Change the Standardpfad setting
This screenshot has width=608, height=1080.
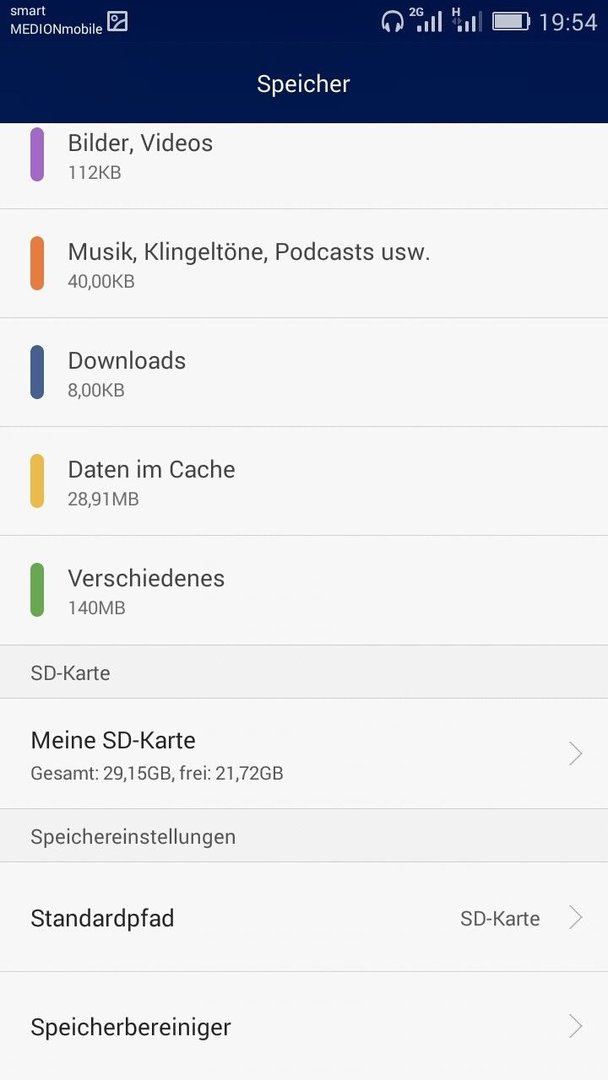pyautogui.click(x=304, y=917)
